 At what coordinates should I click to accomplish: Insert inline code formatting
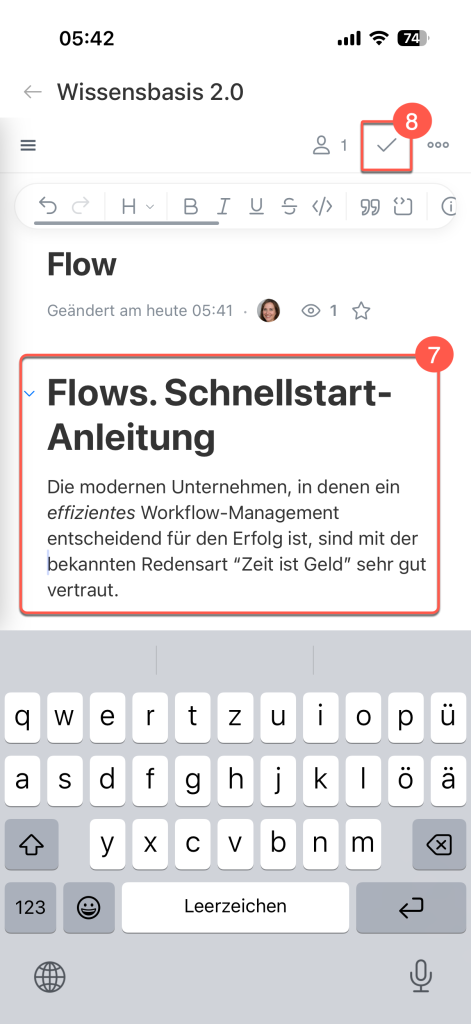[x=322, y=207]
